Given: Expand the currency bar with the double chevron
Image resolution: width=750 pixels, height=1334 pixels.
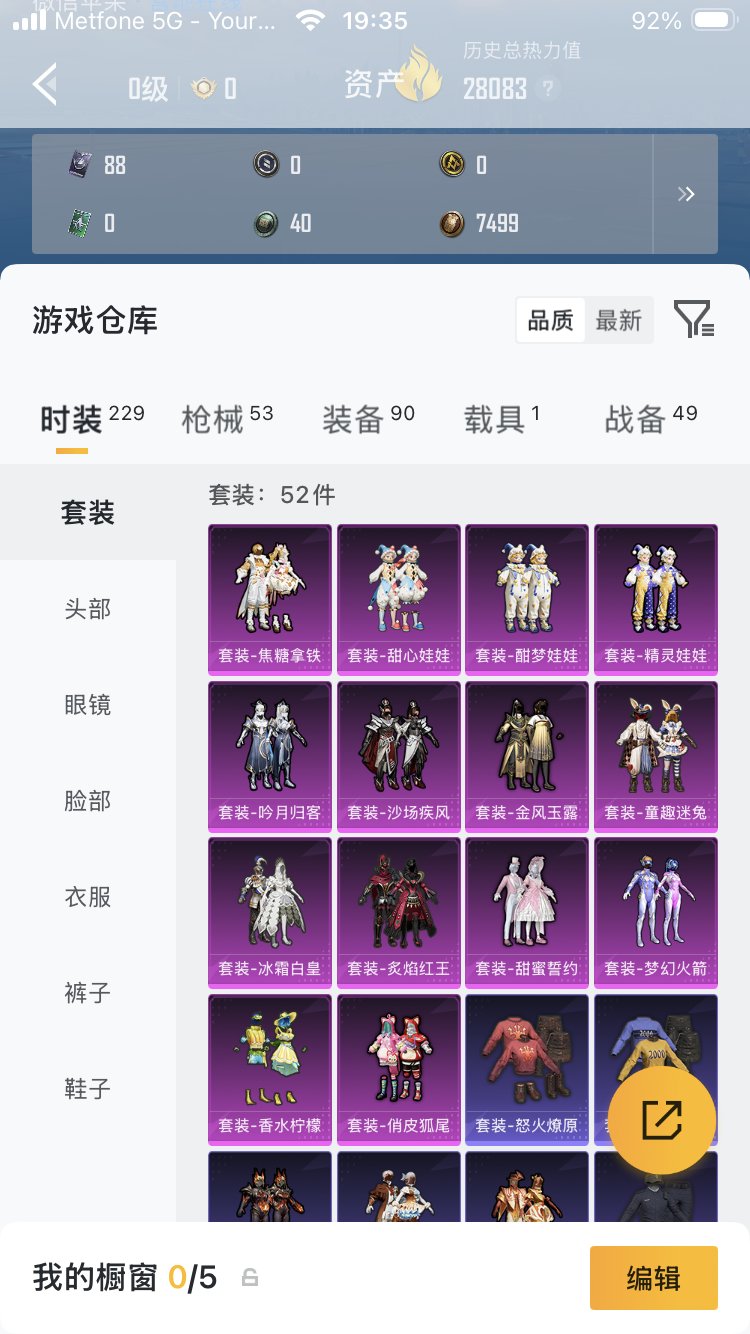Looking at the screenshot, I should click(686, 194).
